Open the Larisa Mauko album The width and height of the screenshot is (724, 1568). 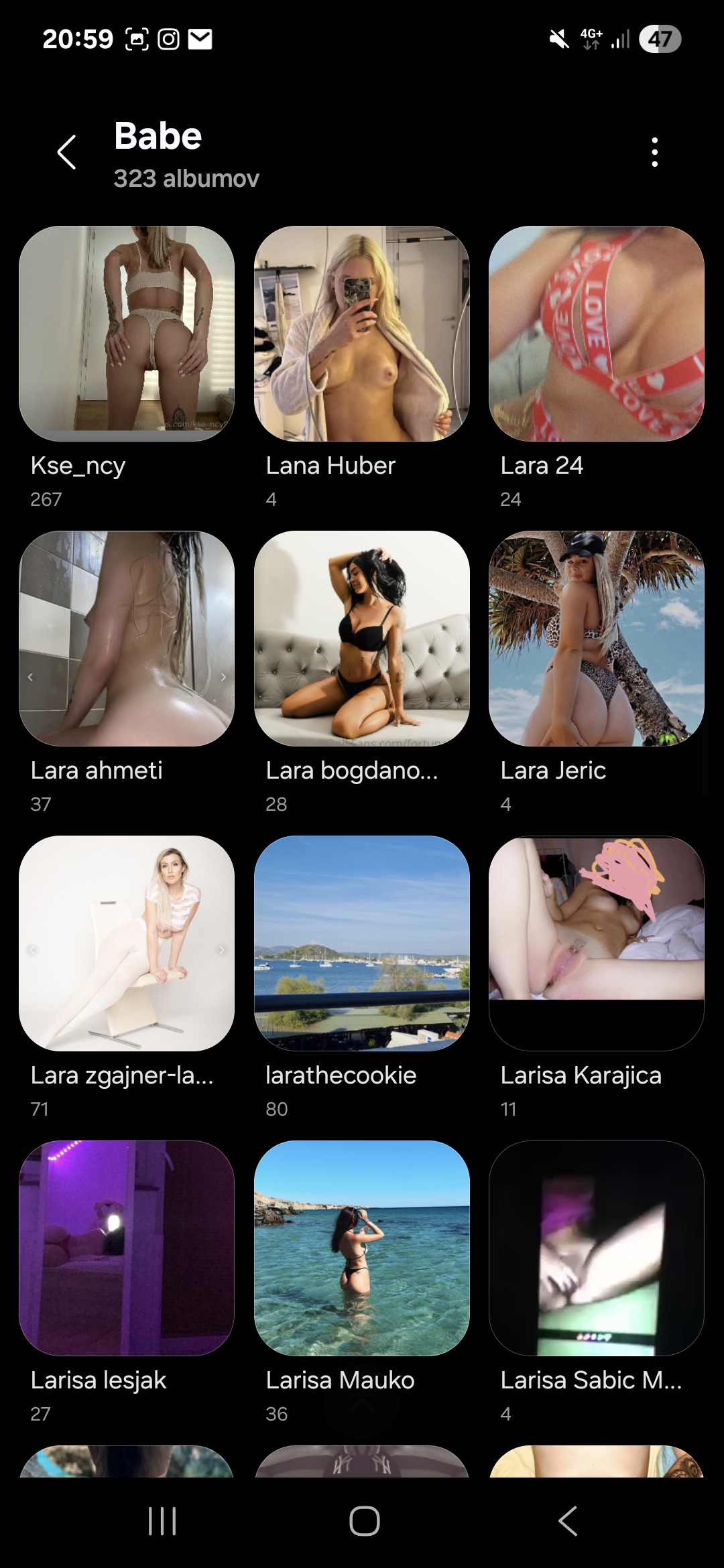click(362, 1248)
